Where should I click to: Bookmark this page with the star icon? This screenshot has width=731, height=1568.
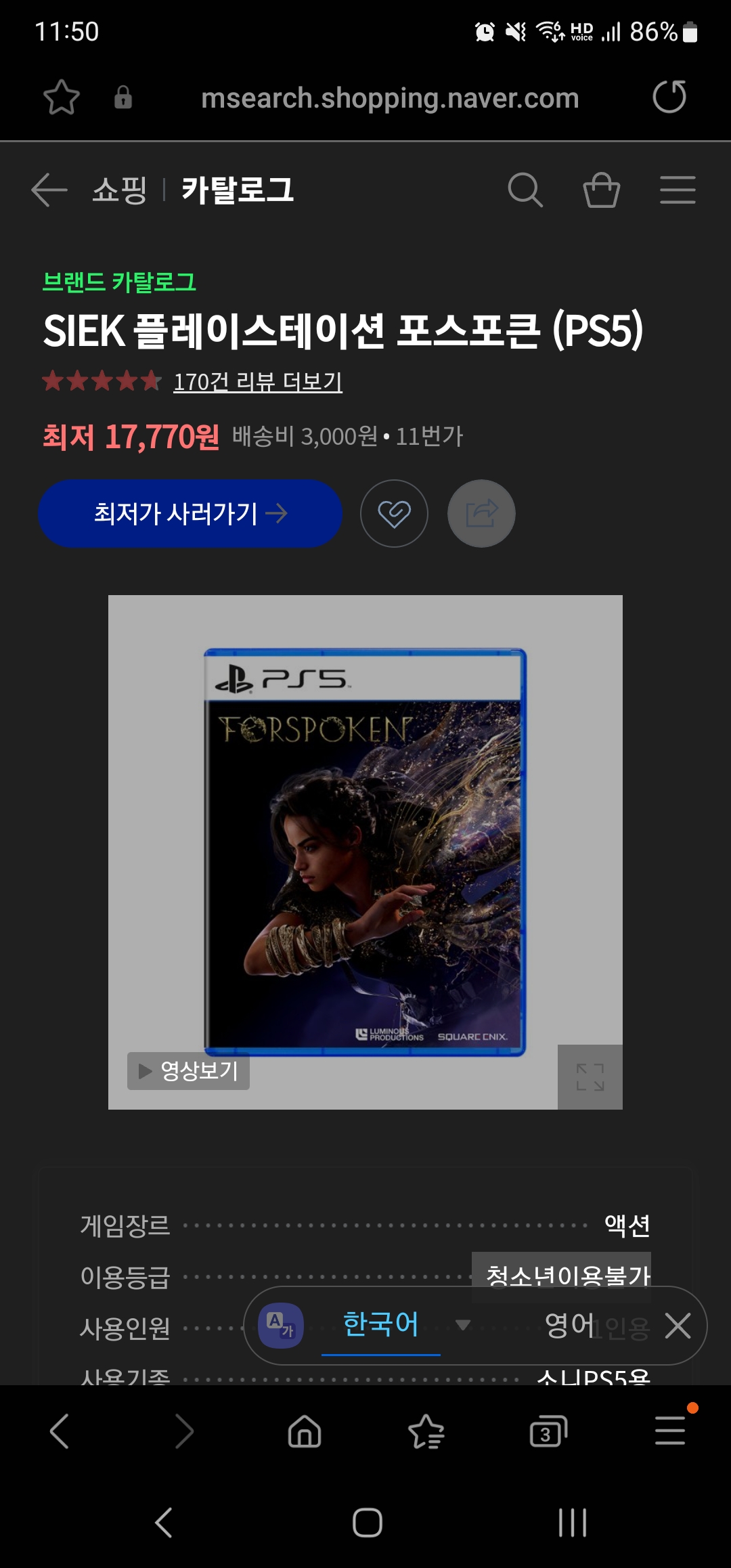(62, 97)
